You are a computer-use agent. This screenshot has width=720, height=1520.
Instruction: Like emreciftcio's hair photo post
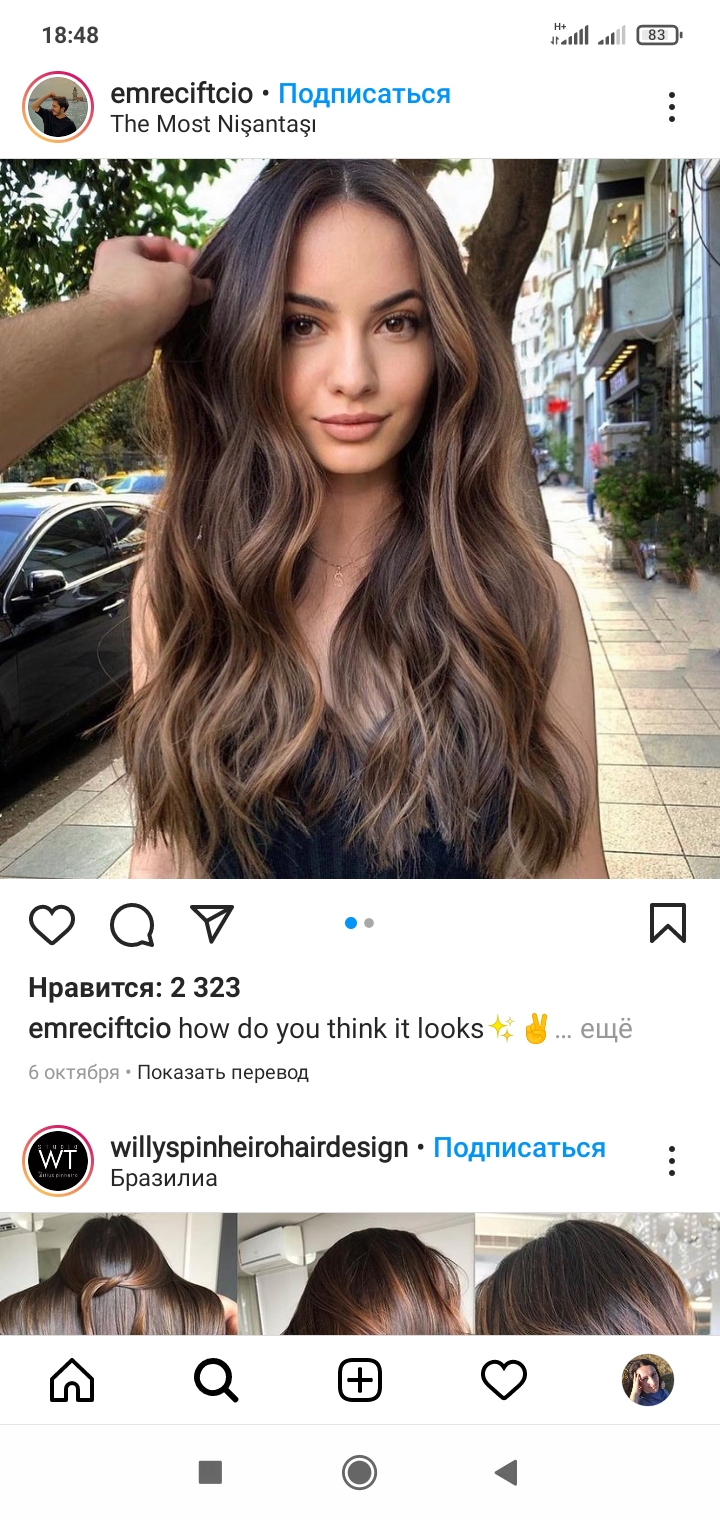(x=52, y=924)
